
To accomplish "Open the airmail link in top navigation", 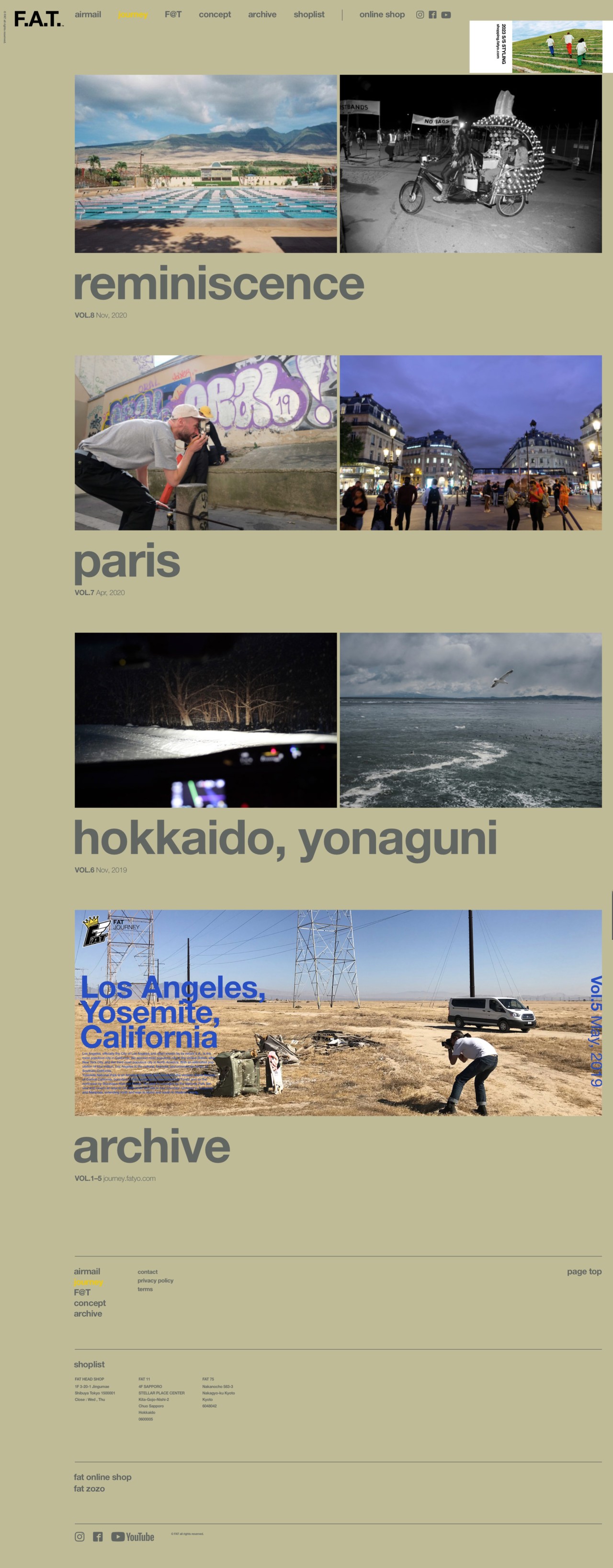I will coord(88,15).
